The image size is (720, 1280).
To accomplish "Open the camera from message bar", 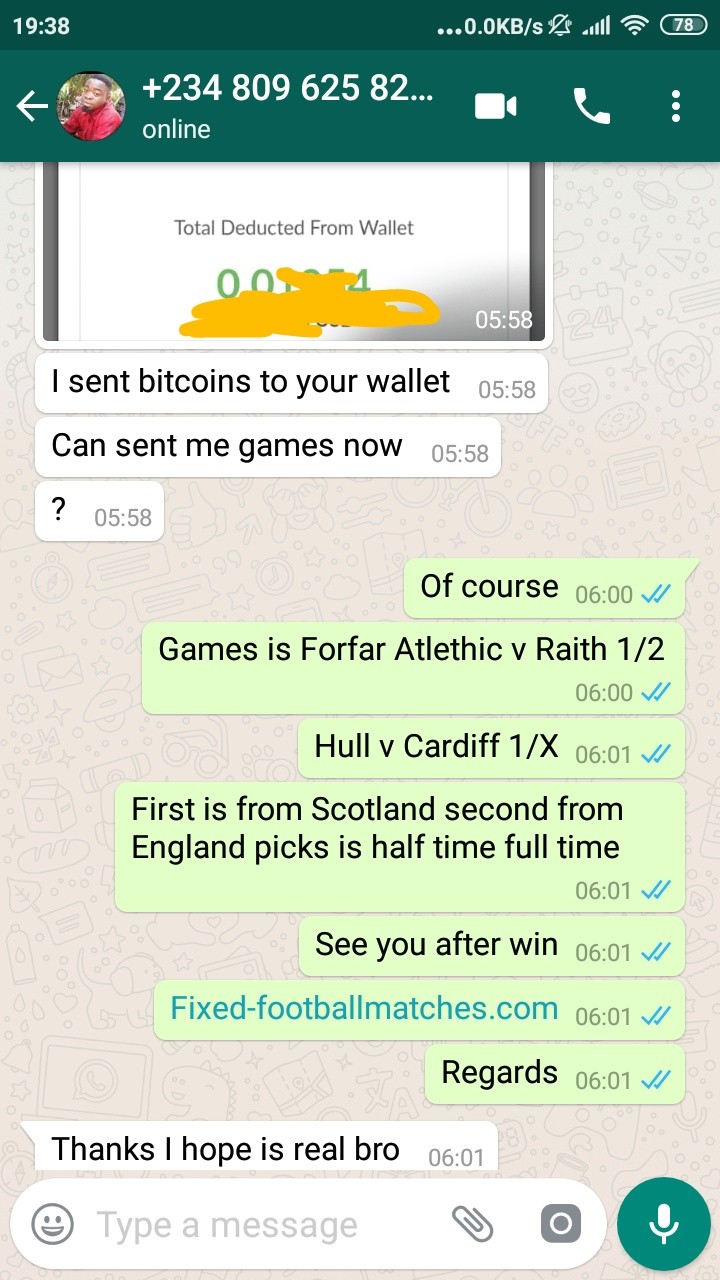I will click(x=560, y=1224).
